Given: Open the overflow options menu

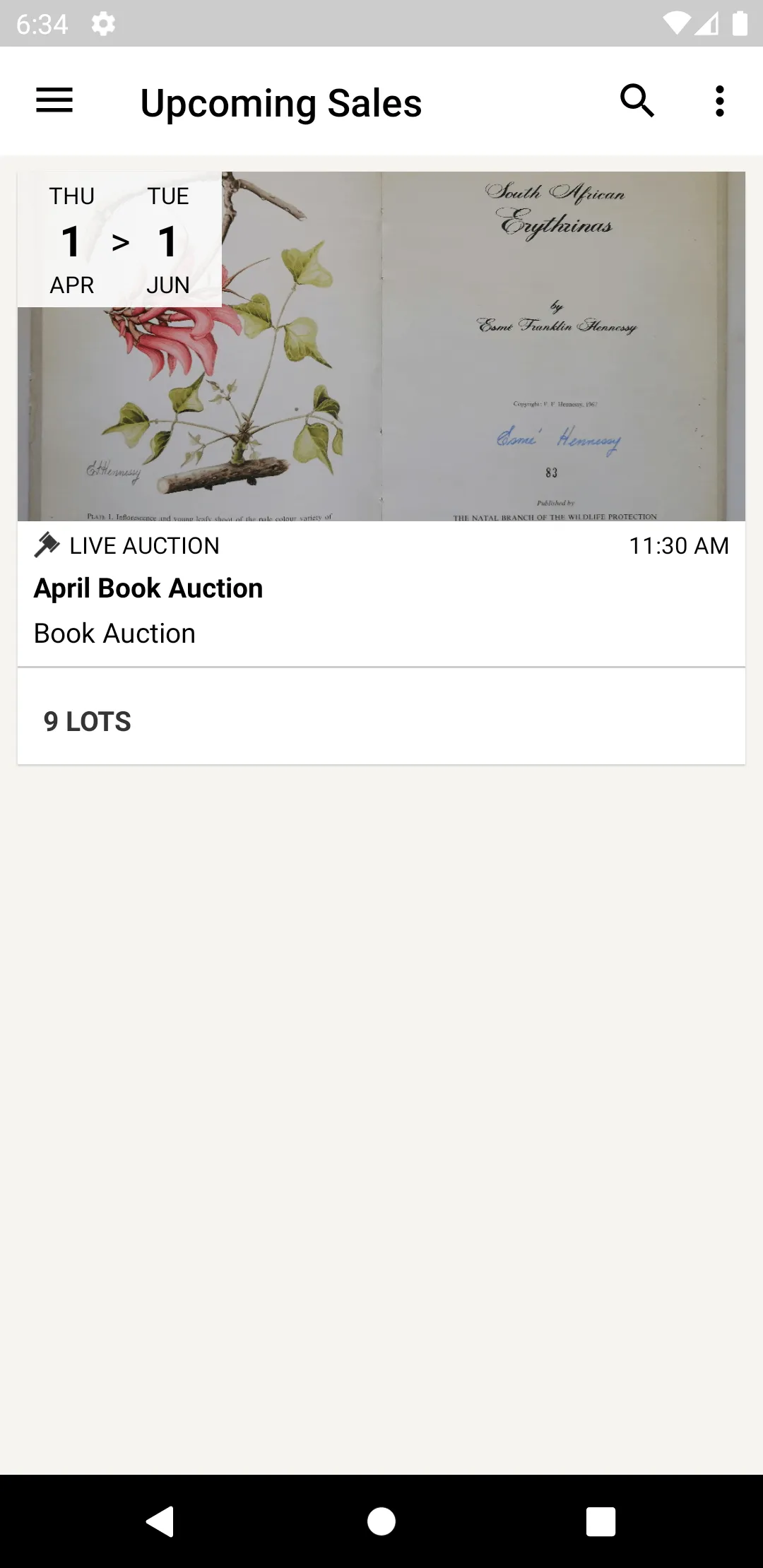Looking at the screenshot, I should pos(719,101).
